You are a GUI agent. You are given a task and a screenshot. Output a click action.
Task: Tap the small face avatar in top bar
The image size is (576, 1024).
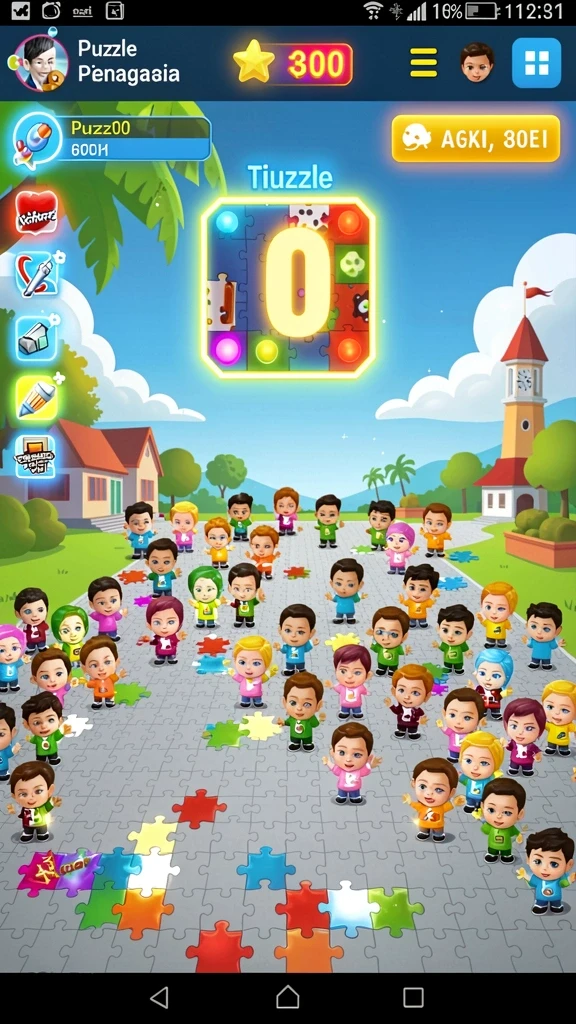pyautogui.click(x=477, y=63)
